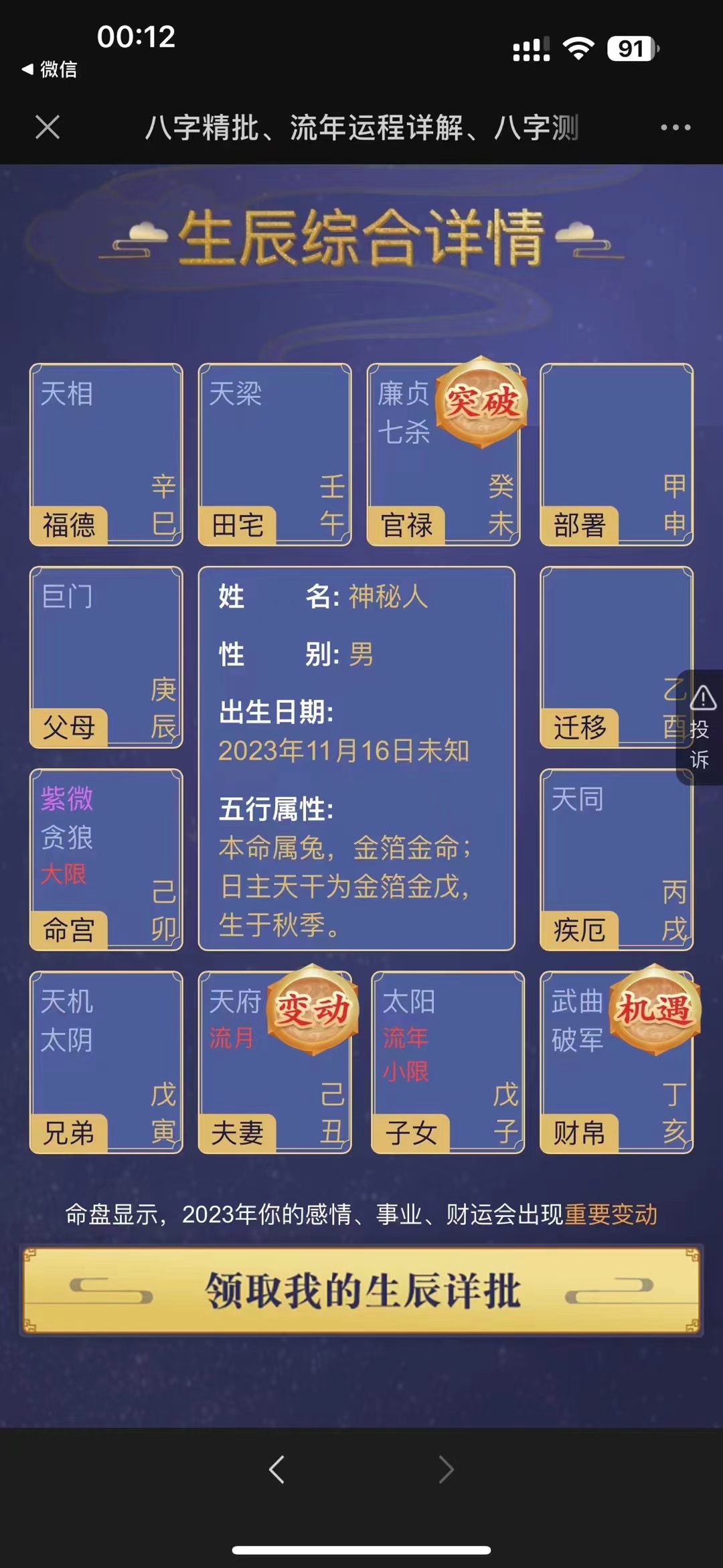723x1568 pixels.
Task: Open the three-dot overflow menu
Action: click(x=675, y=127)
